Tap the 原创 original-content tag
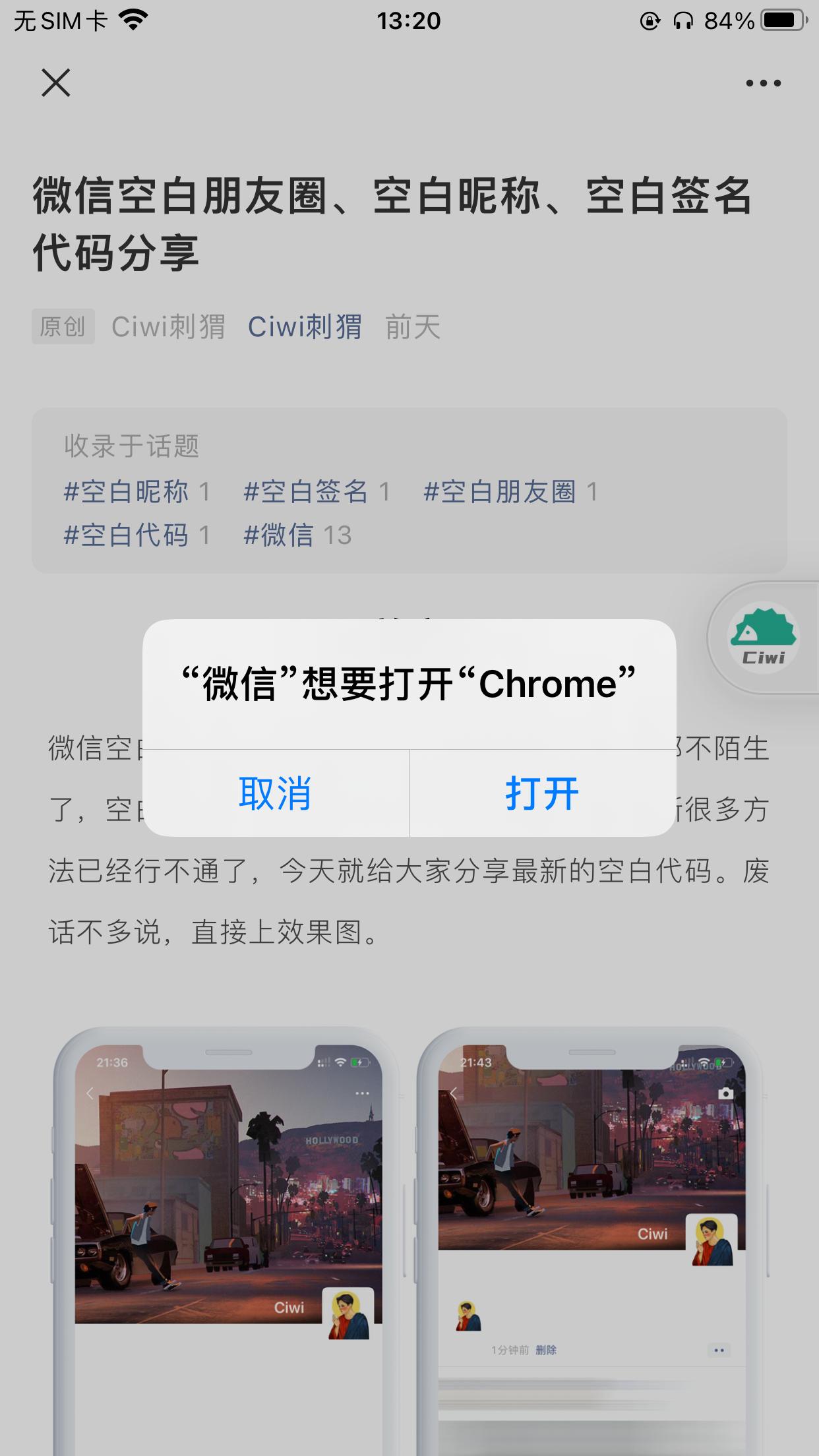Screen dimensions: 819x1456 [x=63, y=326]
